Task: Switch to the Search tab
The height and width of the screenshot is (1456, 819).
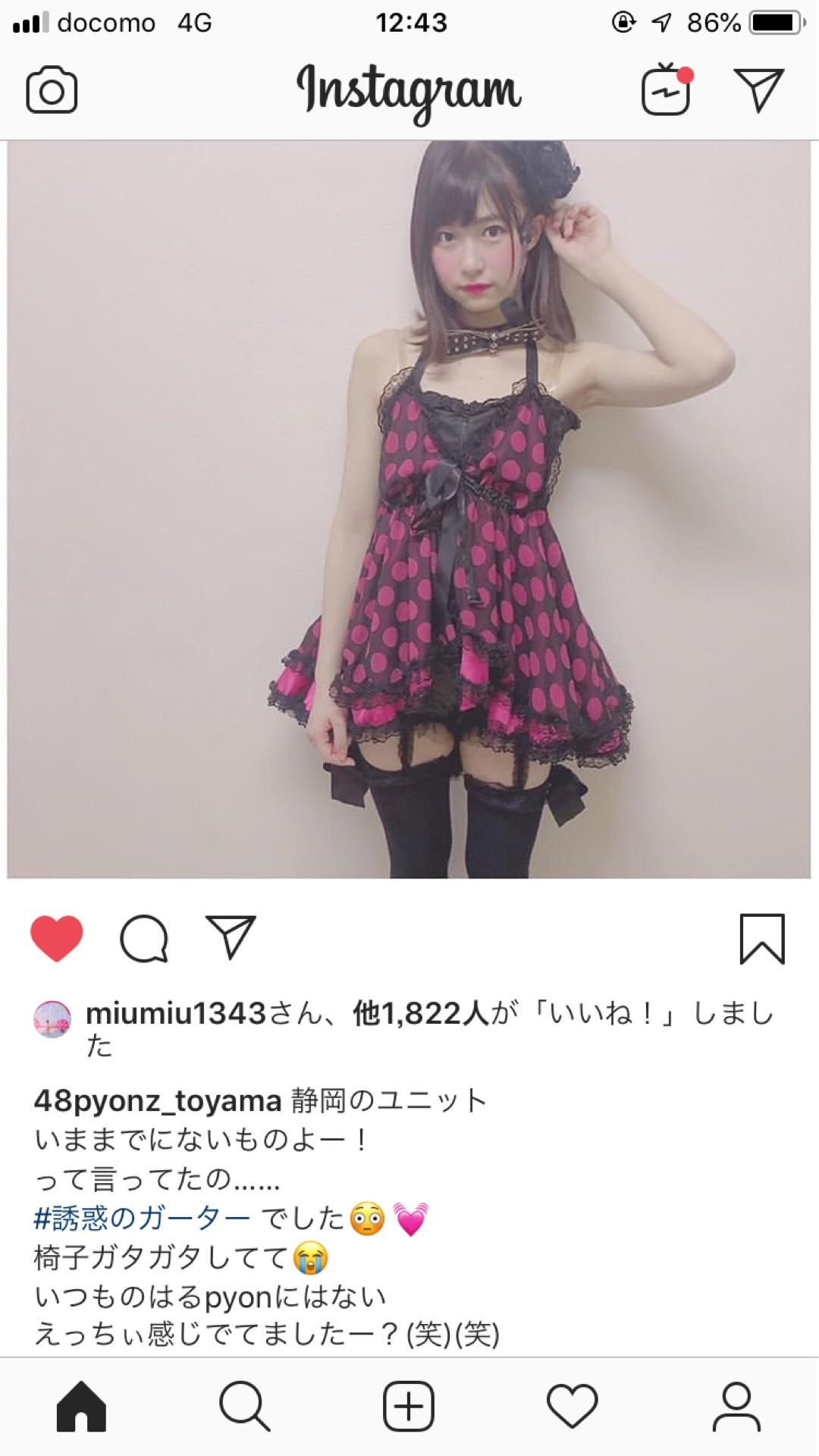Action: click(244, 1407)
